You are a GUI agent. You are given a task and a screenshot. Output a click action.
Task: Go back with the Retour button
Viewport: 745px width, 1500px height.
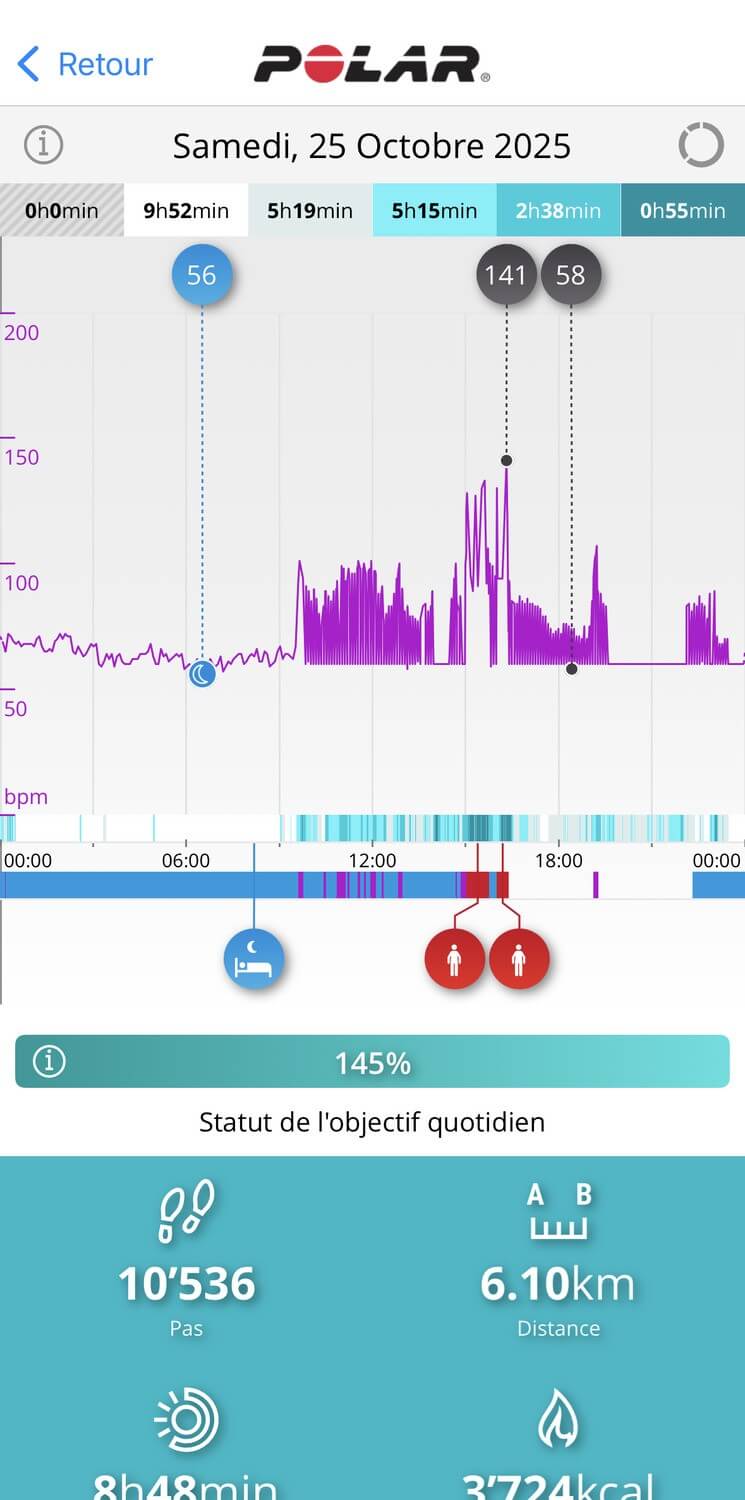coord(86,64)
